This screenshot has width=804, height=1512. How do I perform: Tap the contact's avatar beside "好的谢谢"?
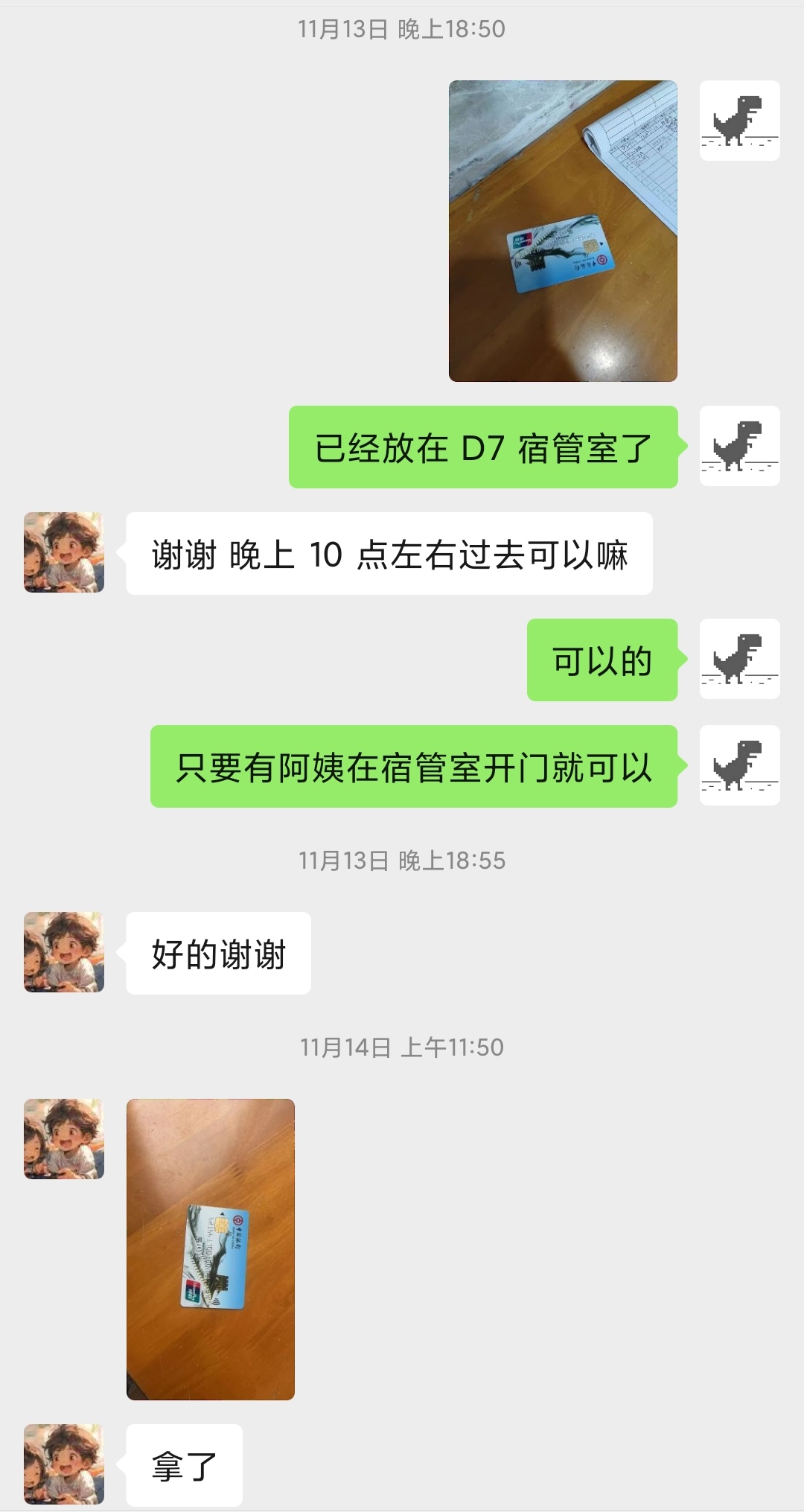tap(64, 952)
